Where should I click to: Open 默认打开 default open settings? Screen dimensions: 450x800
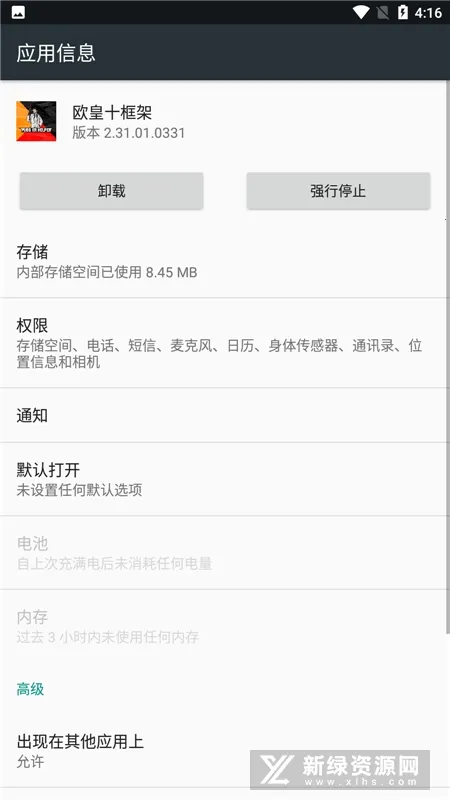(x=225, y=479)
